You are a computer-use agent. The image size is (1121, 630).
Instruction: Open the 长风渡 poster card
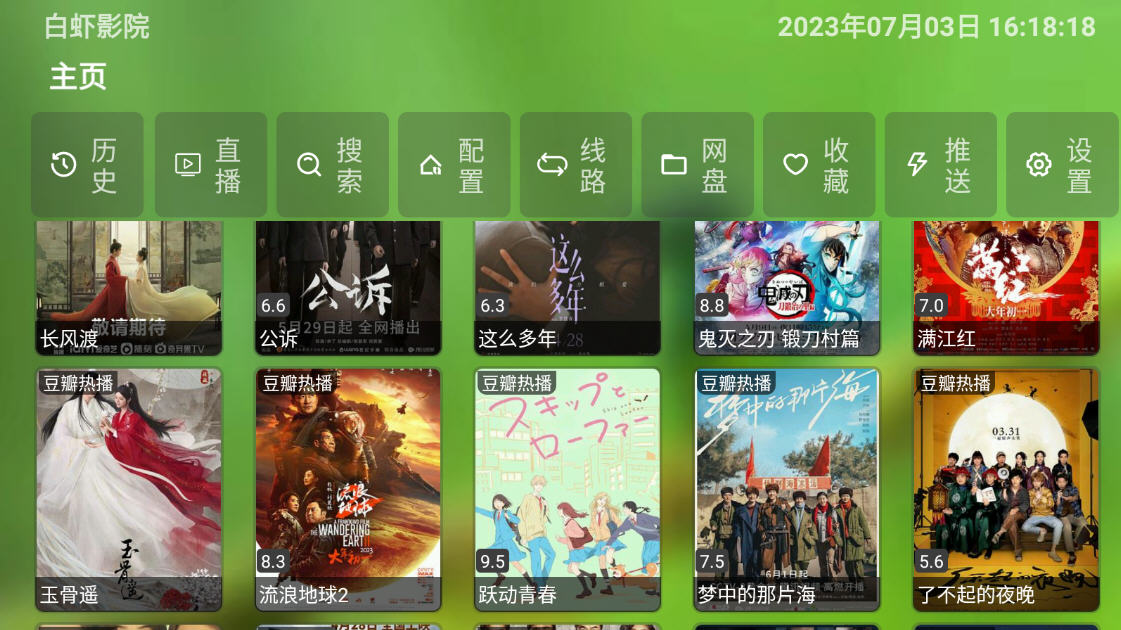tap(129, 288)
